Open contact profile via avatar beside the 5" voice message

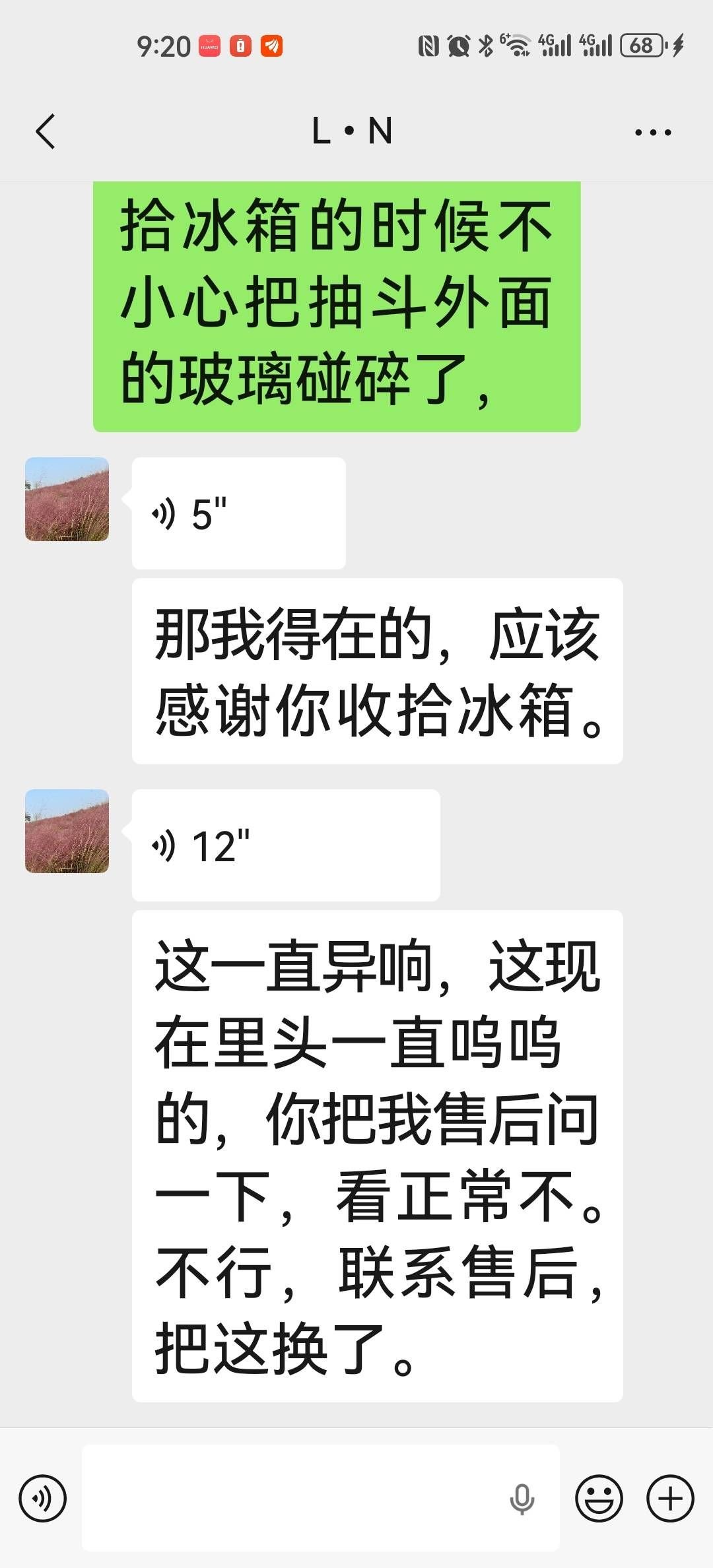[67, 499]
